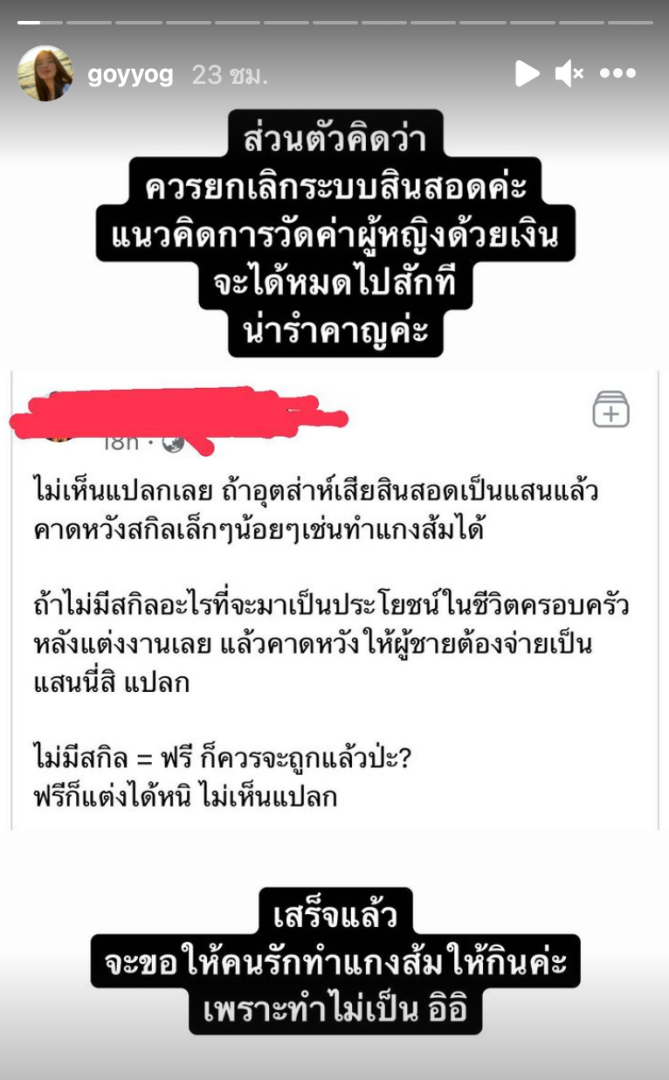This screenshot has height=1080, width=669.
Task: Open goyyog's profile picture
Action: [x=45, y=73]
